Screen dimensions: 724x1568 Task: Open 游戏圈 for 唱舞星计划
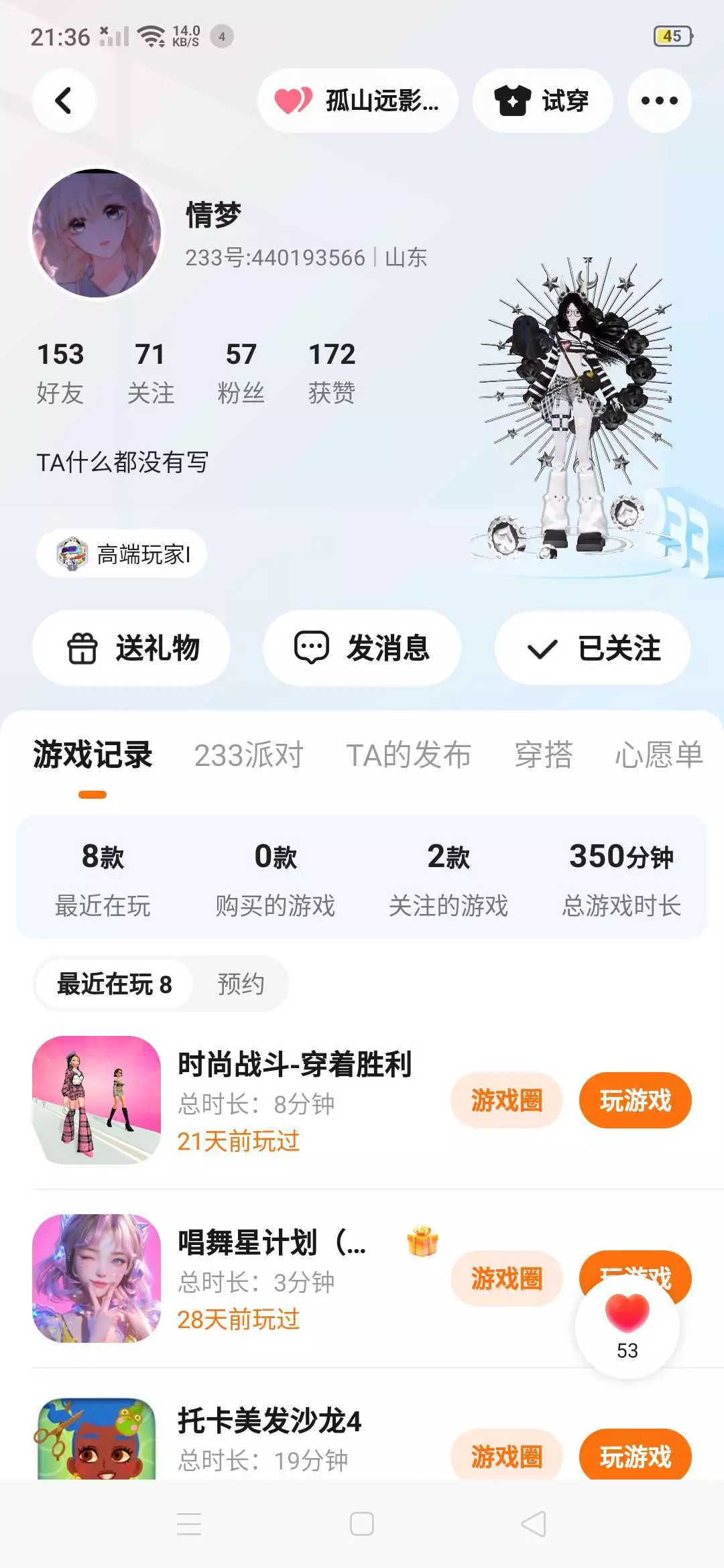tap(507, 1279)
